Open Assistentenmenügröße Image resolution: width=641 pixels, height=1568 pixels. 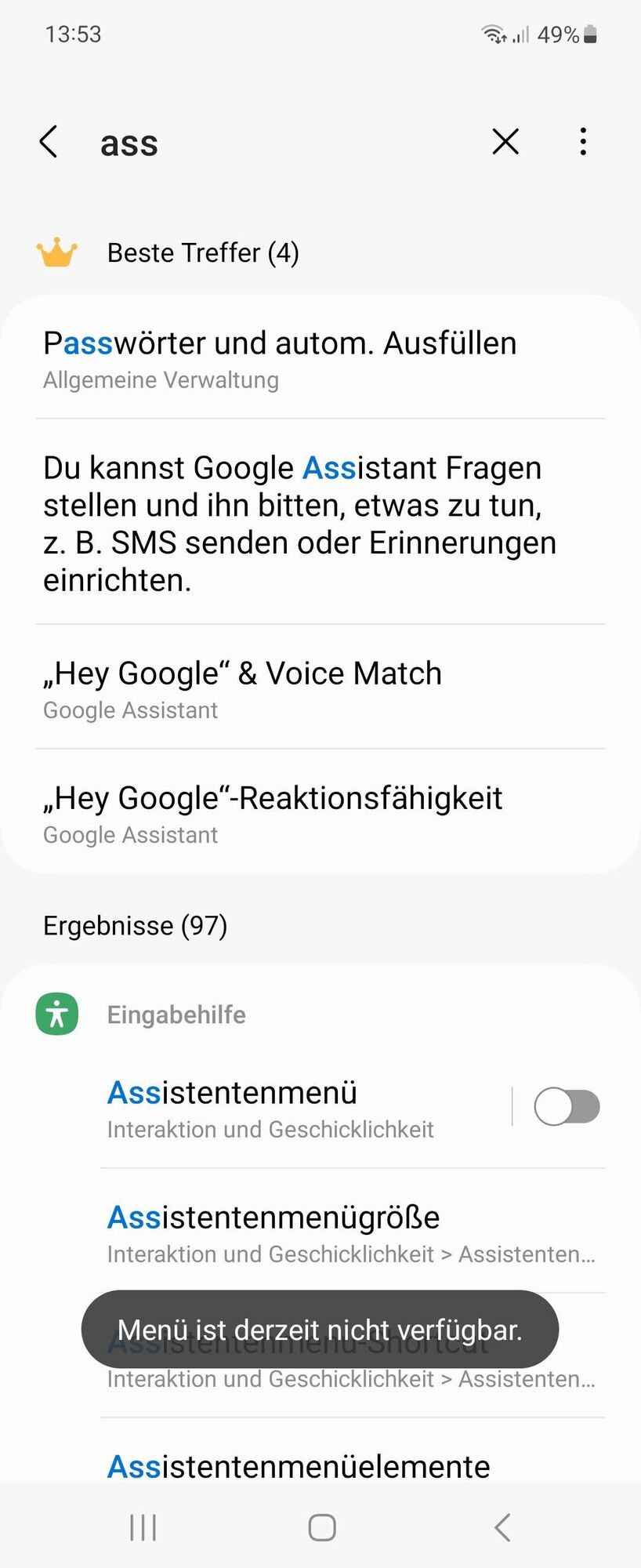[351, 1232]
